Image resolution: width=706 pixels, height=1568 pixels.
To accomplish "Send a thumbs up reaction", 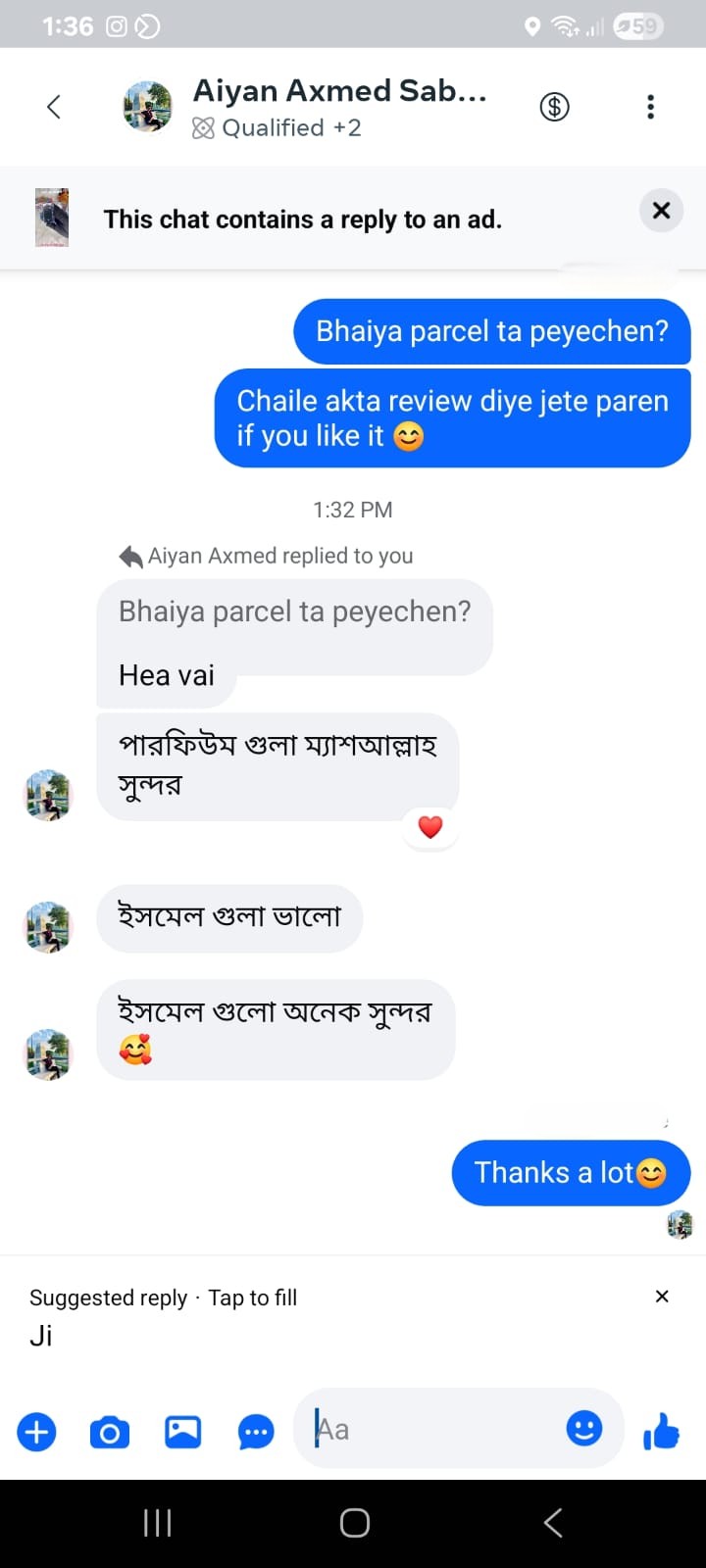I will point(662,1431).
